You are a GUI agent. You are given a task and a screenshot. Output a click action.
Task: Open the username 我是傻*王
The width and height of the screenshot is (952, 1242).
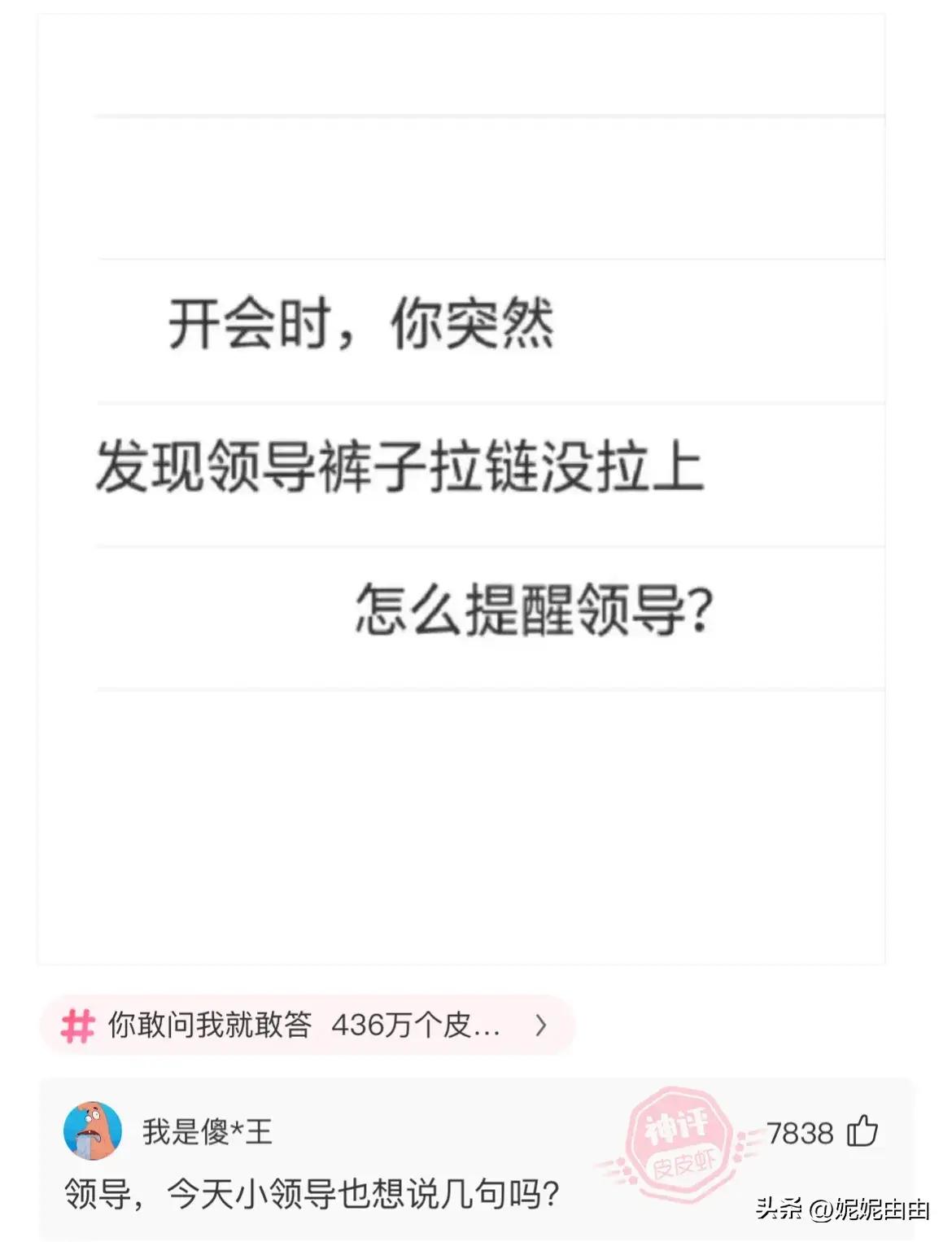click(x=207, y=1132)
